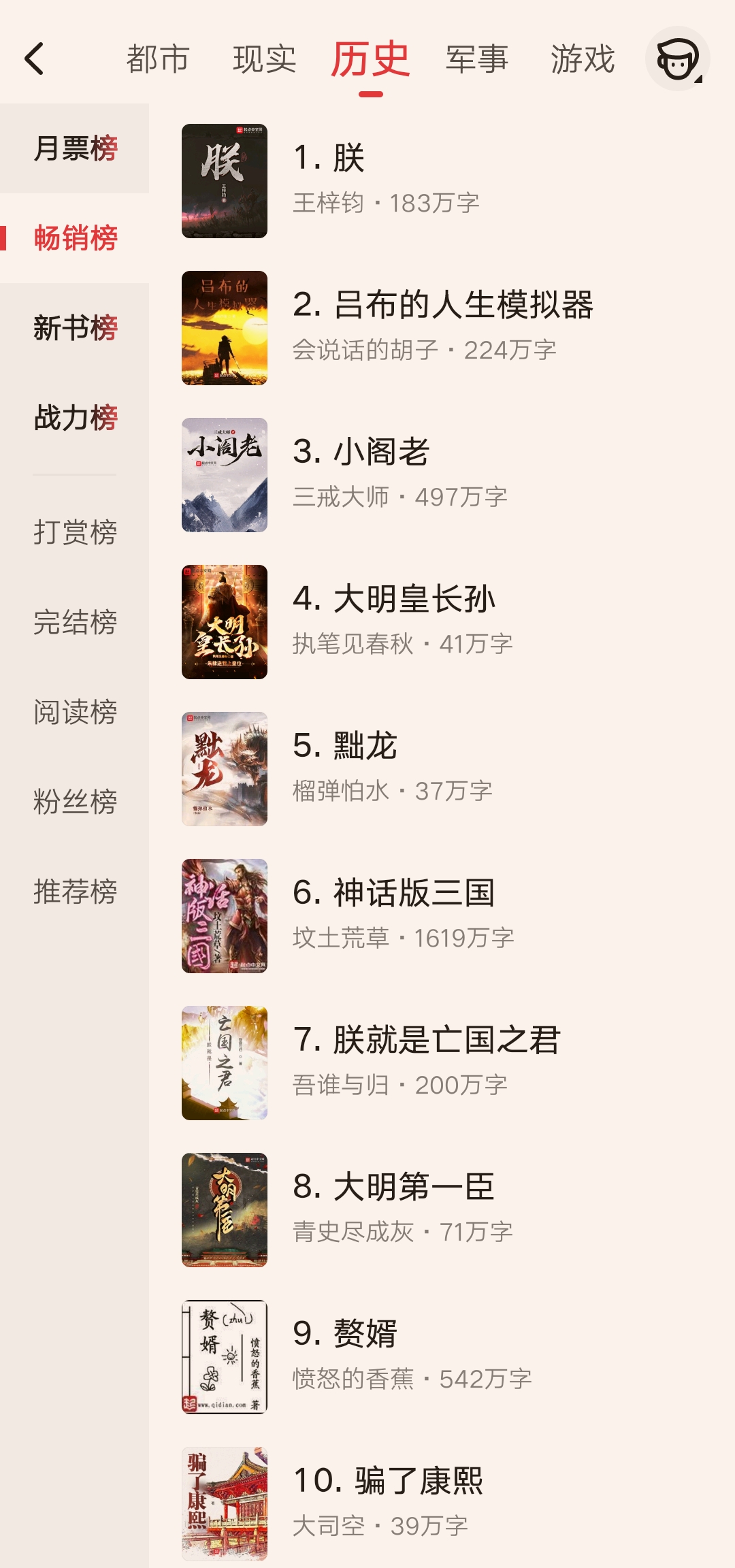
Task: Switch to the 游戏 category tab
Action: click(x=584, y=60)
